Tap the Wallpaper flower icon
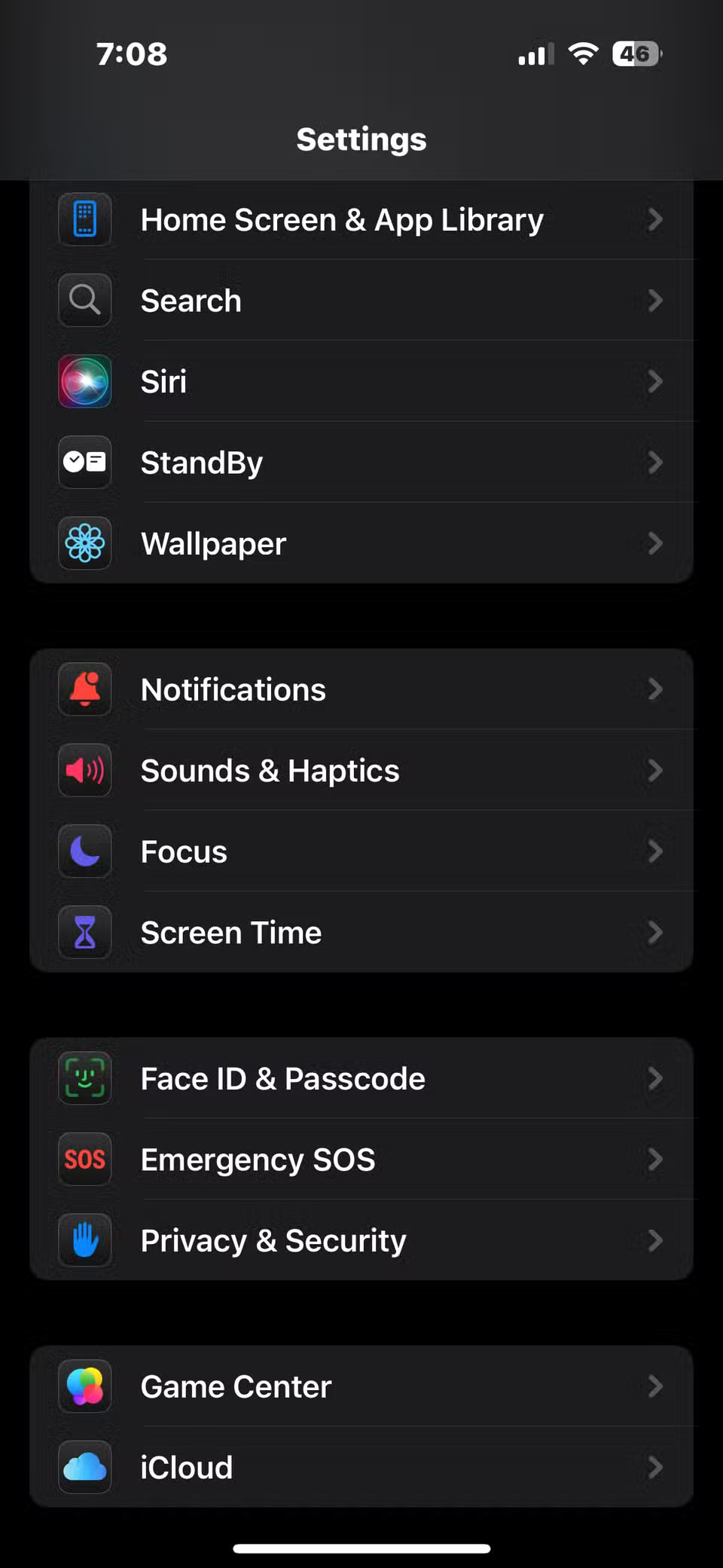 84,543
